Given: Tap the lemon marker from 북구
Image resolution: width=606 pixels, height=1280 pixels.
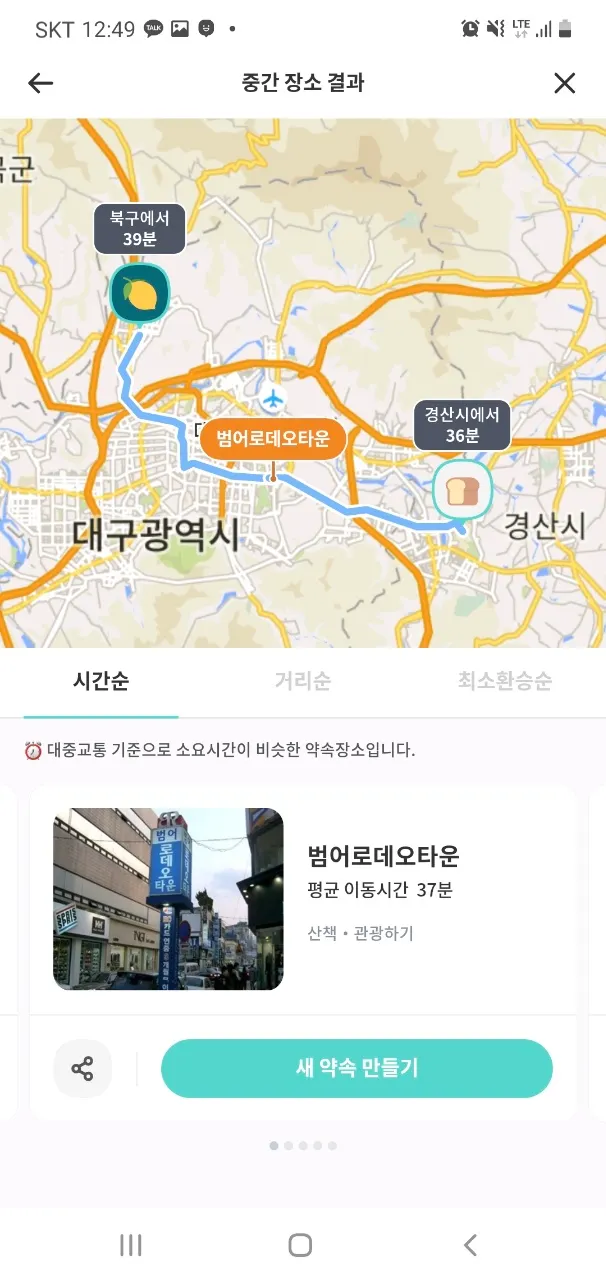Looking at the screenshot, I should [x=139, y=293].
